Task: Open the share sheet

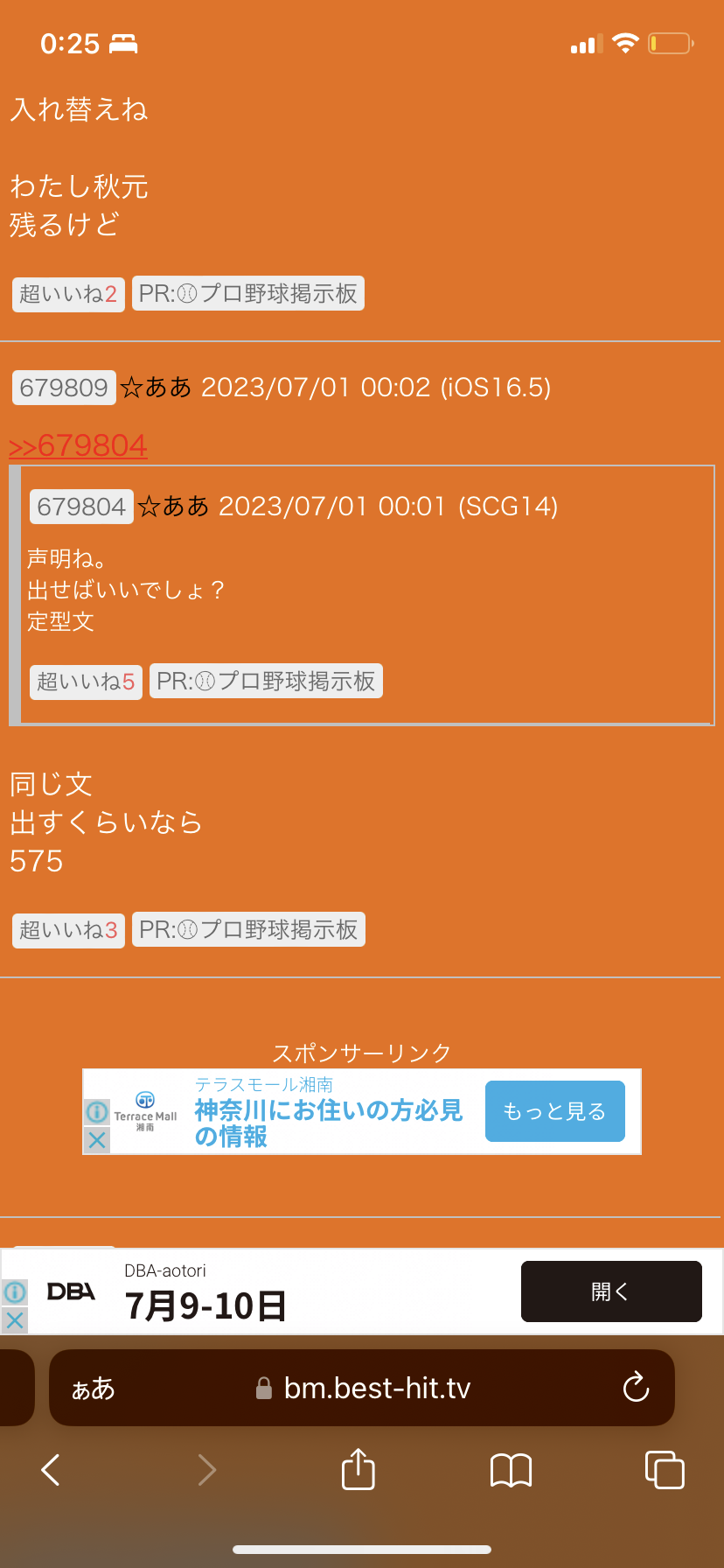Action: click(358, 1469)
